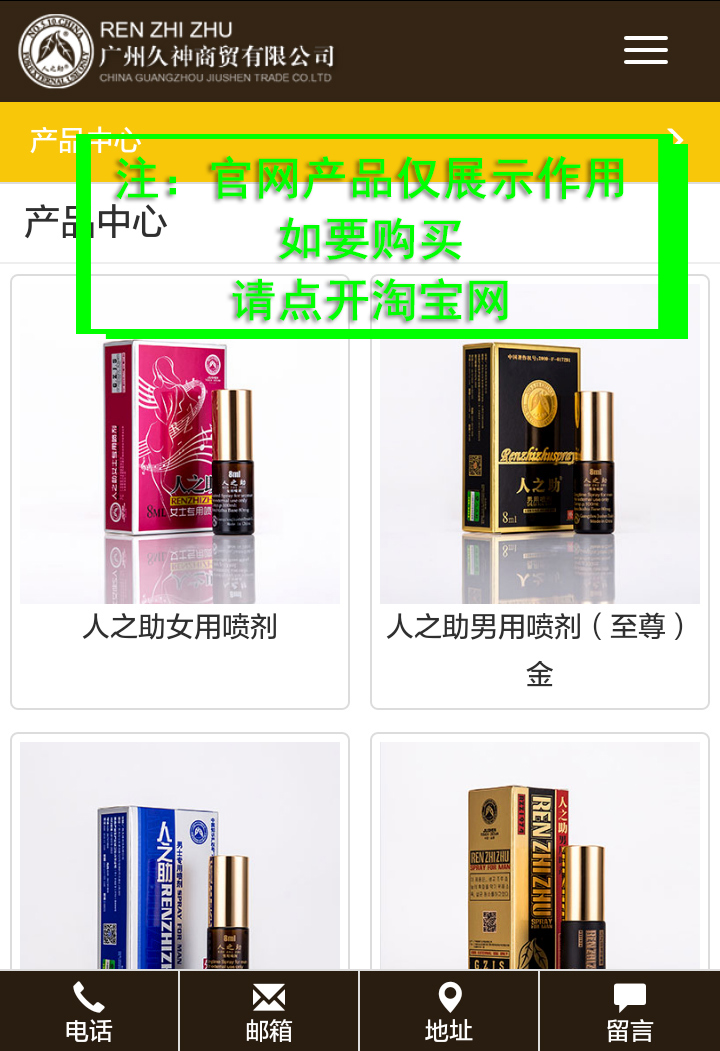View the blue box men's spray product
This screenshot has height=1051, width=720.
pos(180,860)
